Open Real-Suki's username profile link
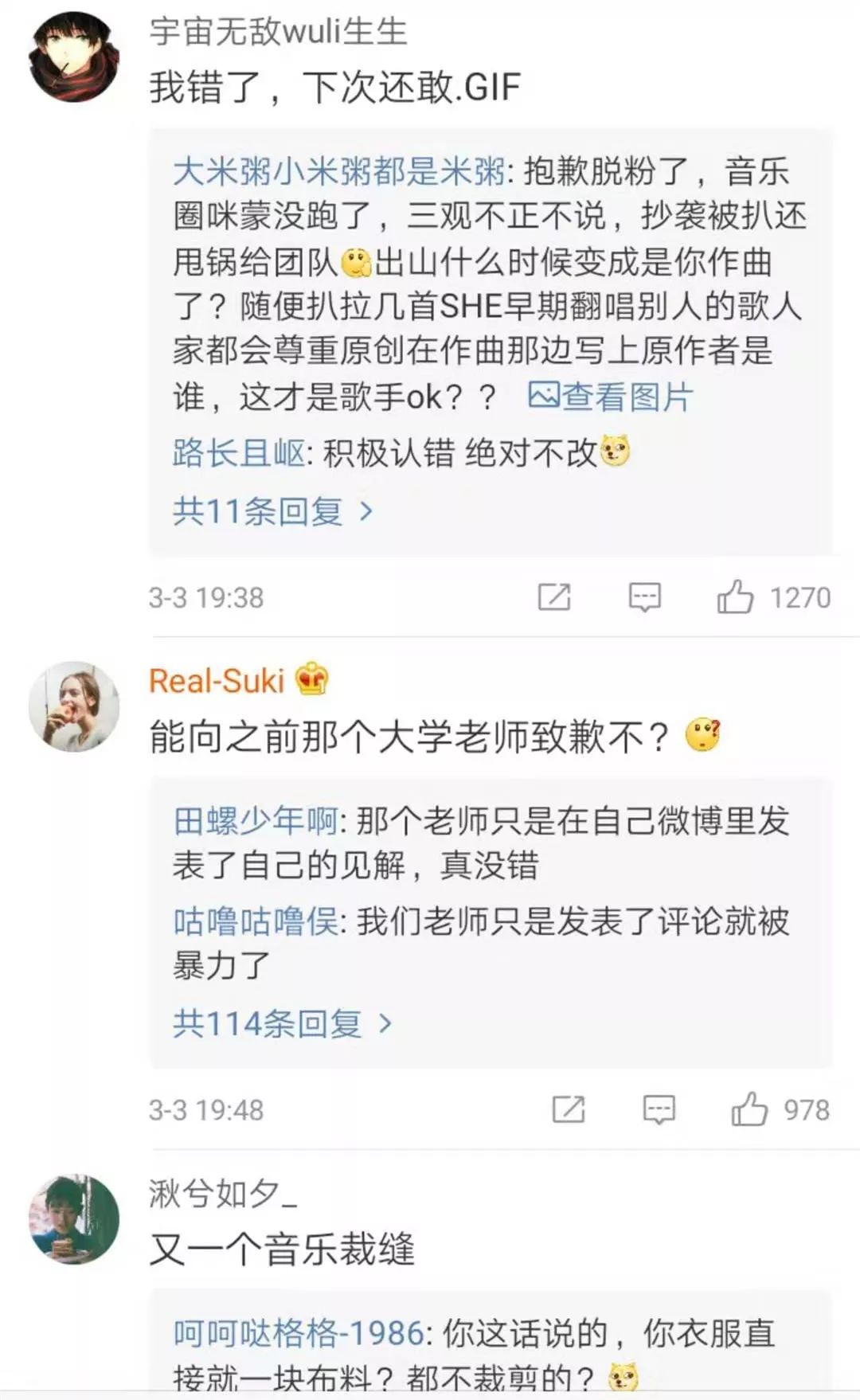The image size is (860, 1400). (x=216, y=682)
